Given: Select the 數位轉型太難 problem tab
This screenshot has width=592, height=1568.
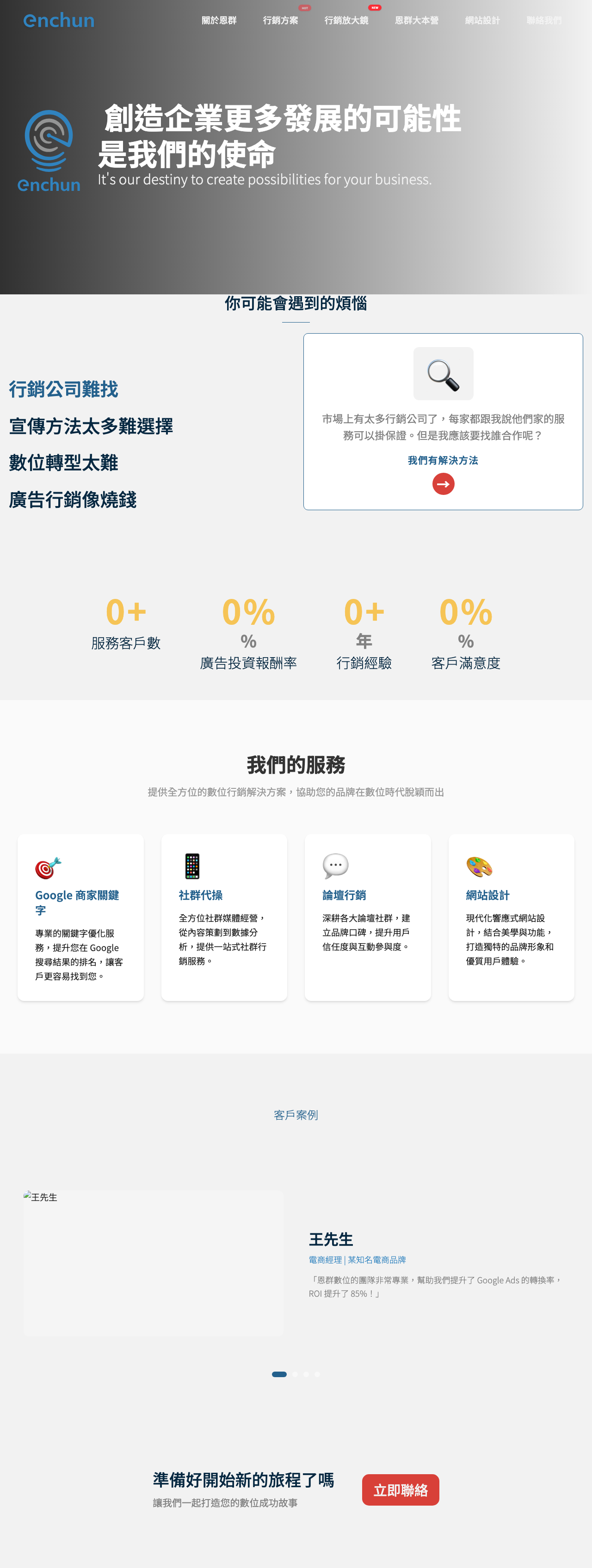Looking at the screenshot, I should tap(63, 463).
